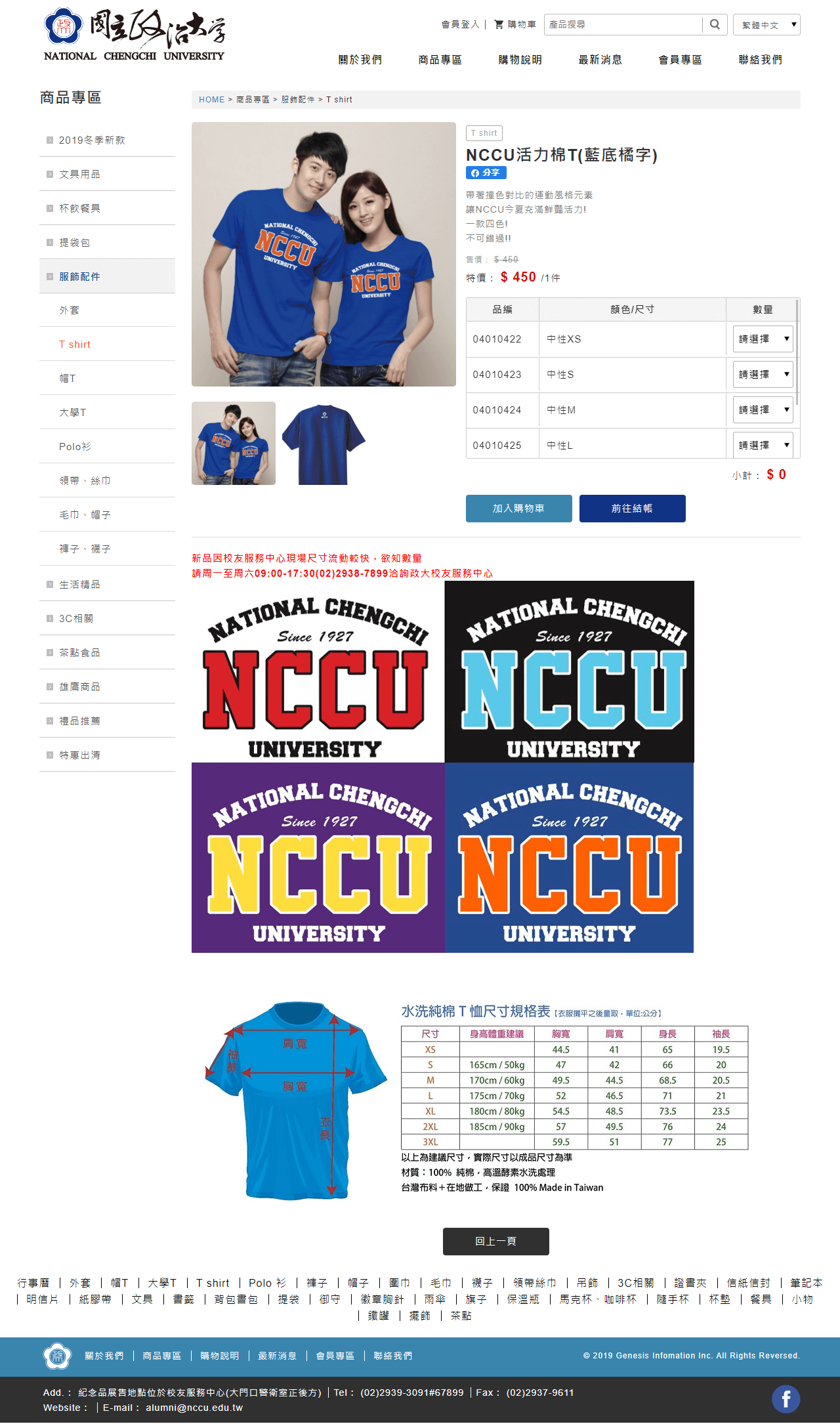View the back-of-shirt thumbnail image
This screenshot has height=1424, width=840.
pos(324,444)
